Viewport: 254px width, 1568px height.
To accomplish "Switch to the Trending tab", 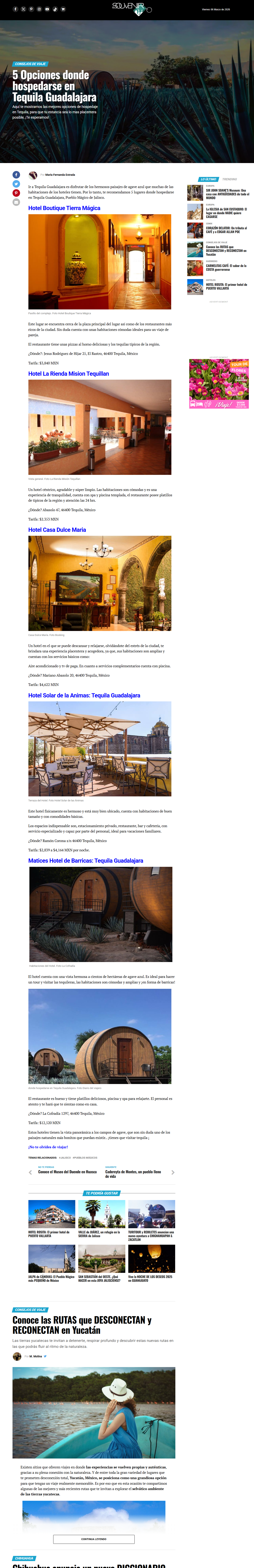I will pos(230,180).
